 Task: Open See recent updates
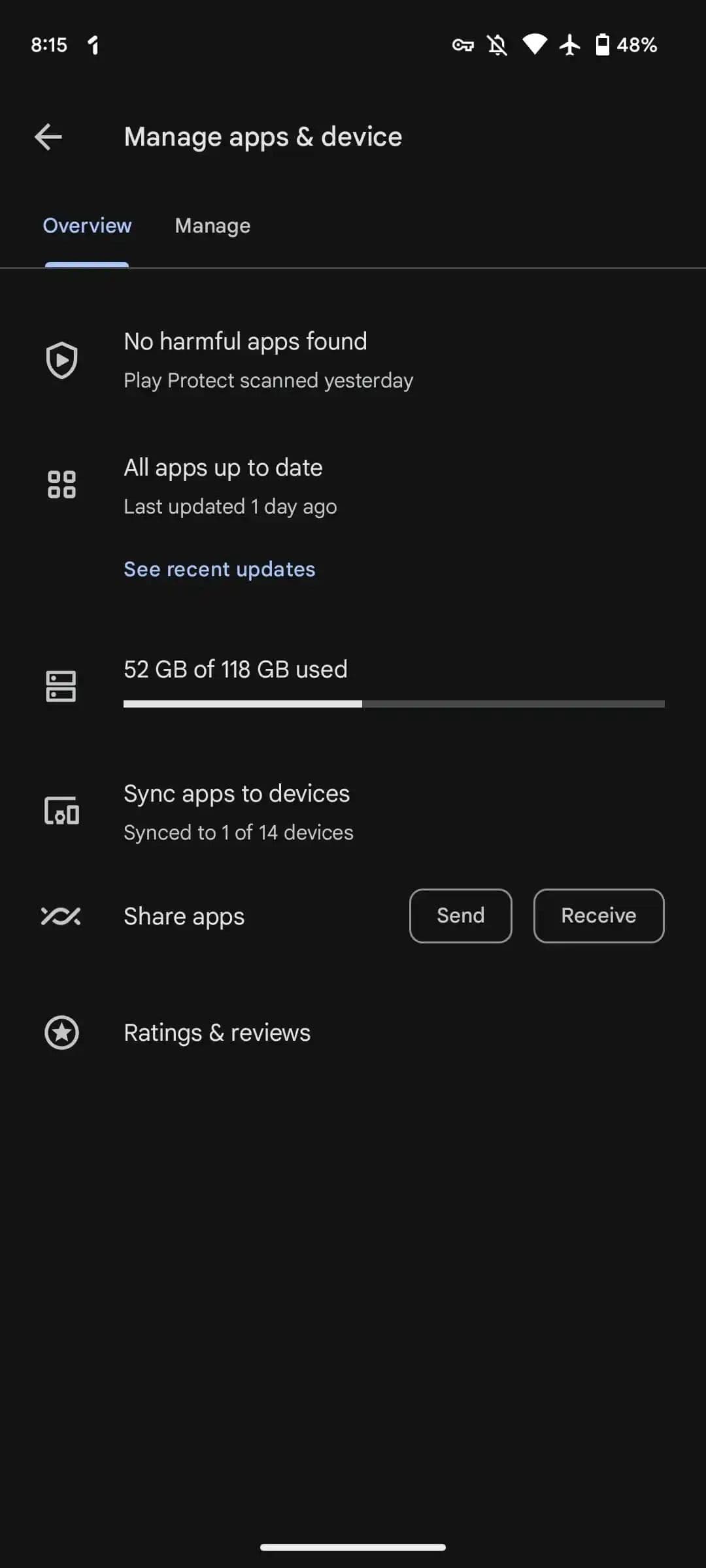(219, 568)
